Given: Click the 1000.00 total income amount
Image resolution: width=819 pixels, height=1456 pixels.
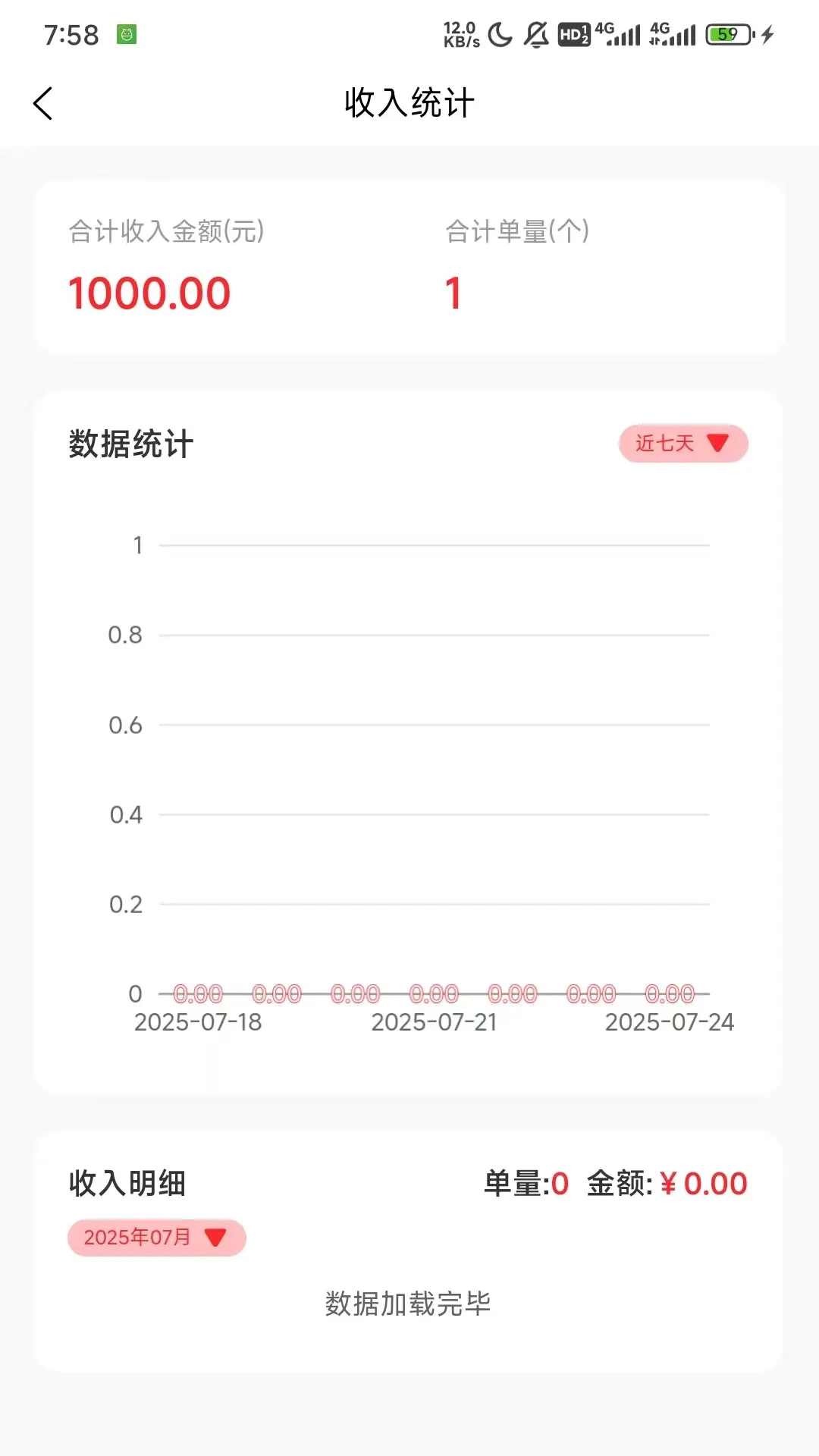Looking at the screenshot, I should coord(149,292).
